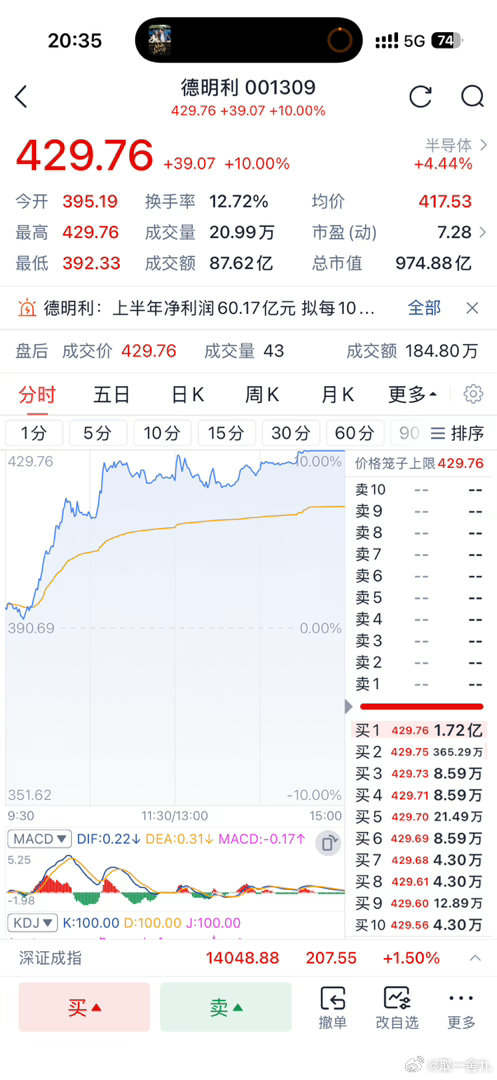Go back using the top-left arrow
This screenshot has width=497, height=1080.
click(21, 97)
